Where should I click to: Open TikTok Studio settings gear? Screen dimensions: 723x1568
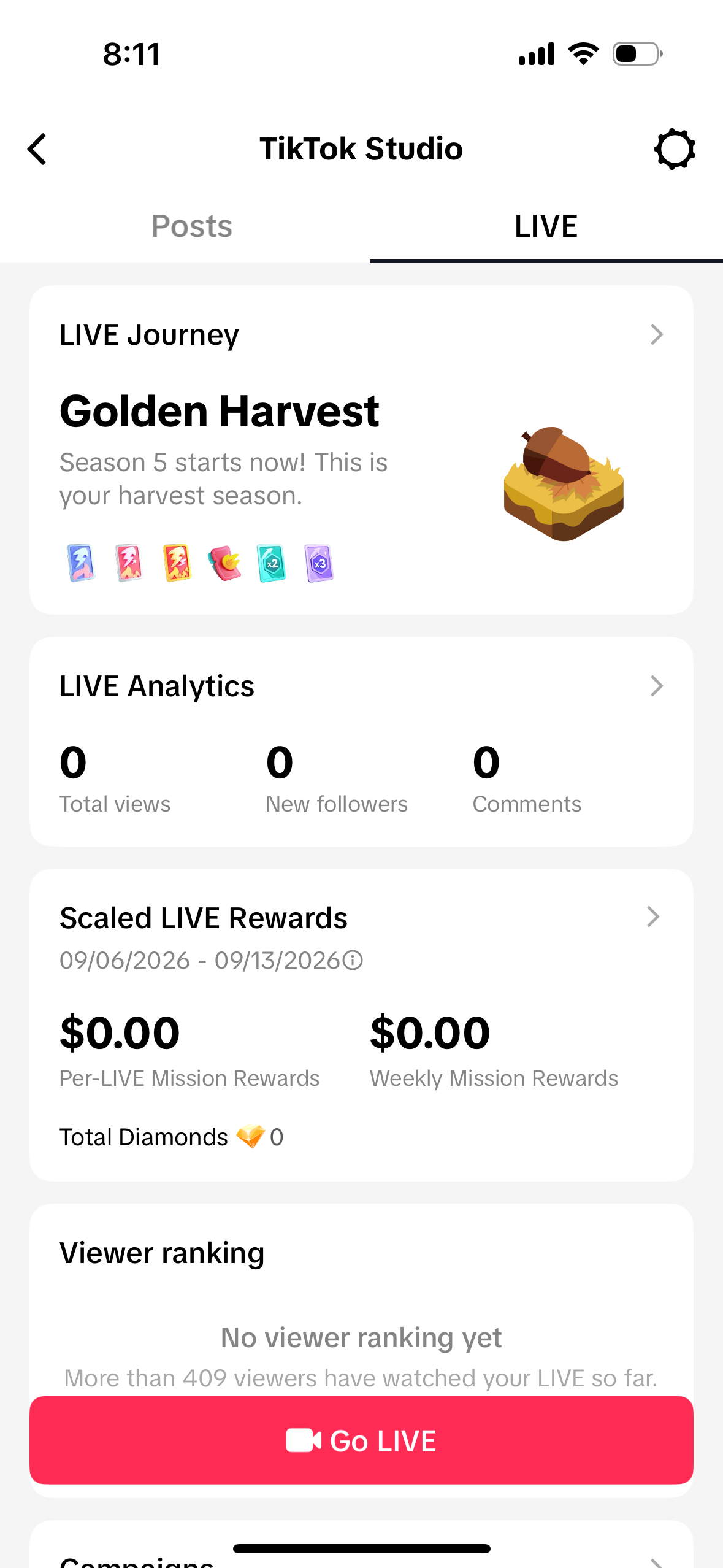coord(675,149)
